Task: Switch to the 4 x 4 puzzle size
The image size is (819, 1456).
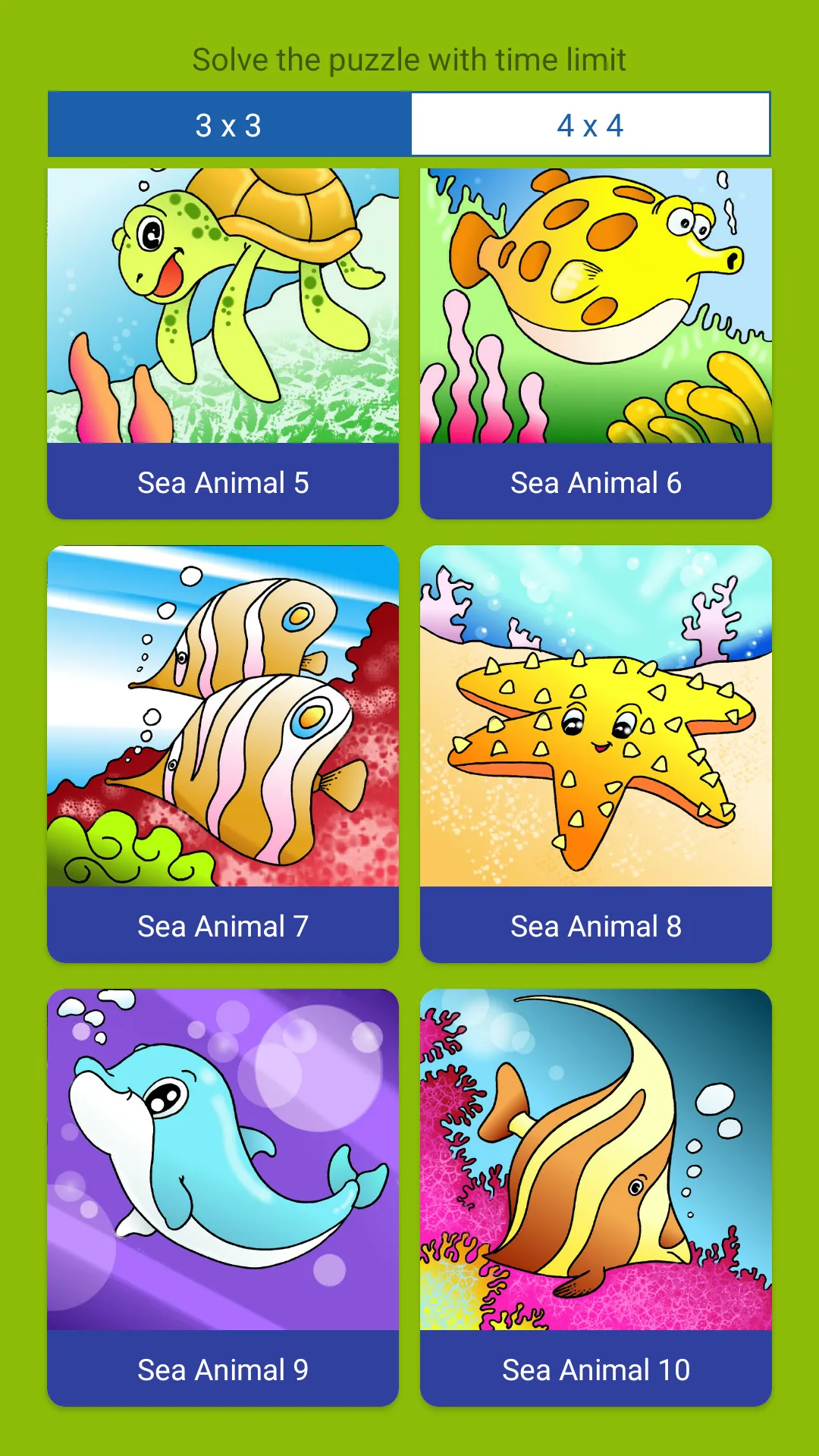Action: pos(590,124)
